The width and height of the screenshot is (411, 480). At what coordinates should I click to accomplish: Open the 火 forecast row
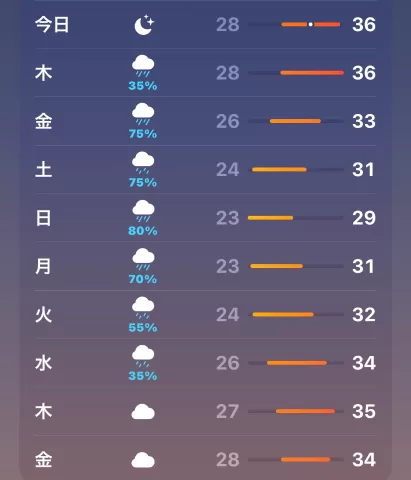click(205, 314)
